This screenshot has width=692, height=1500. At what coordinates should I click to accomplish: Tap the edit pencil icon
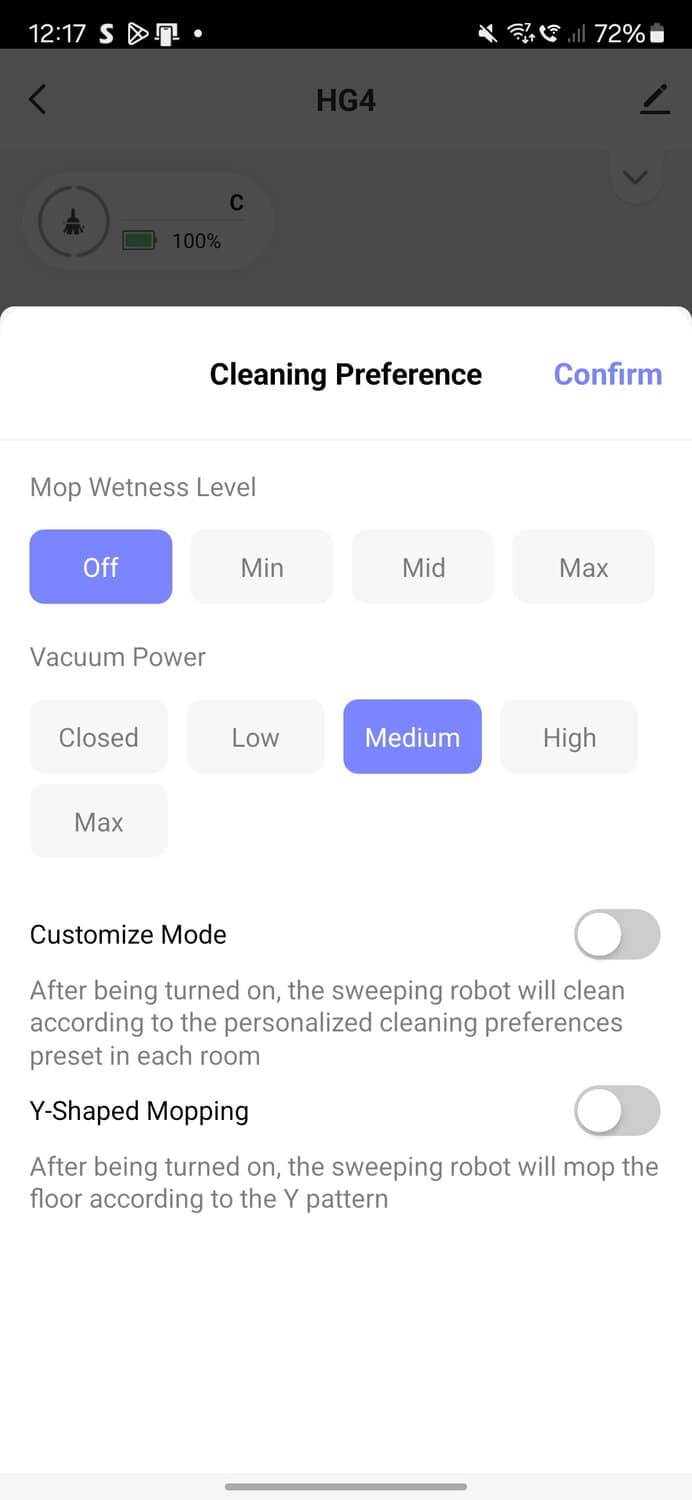pyautogui.click(x=655, y=100)
